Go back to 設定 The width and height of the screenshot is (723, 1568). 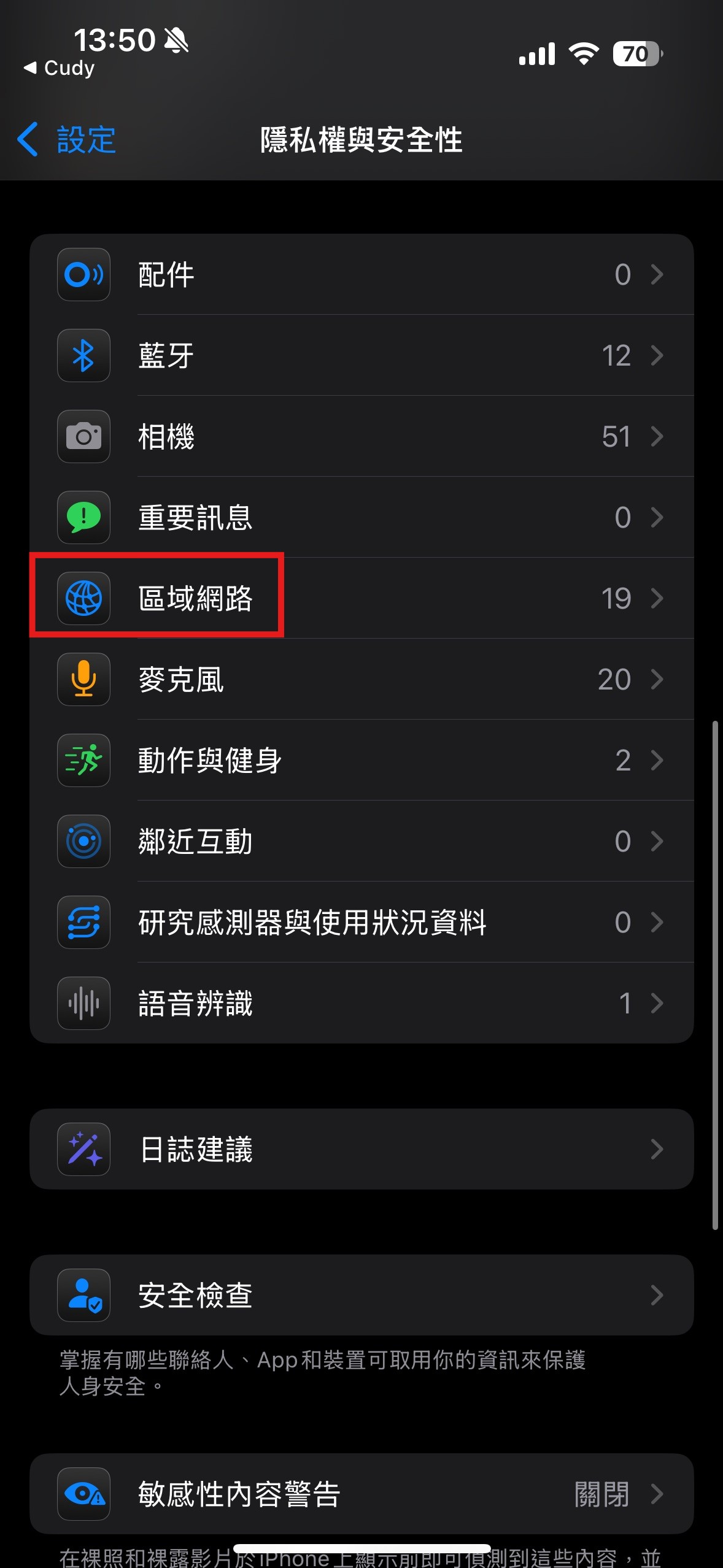click(x=66, y=140)
